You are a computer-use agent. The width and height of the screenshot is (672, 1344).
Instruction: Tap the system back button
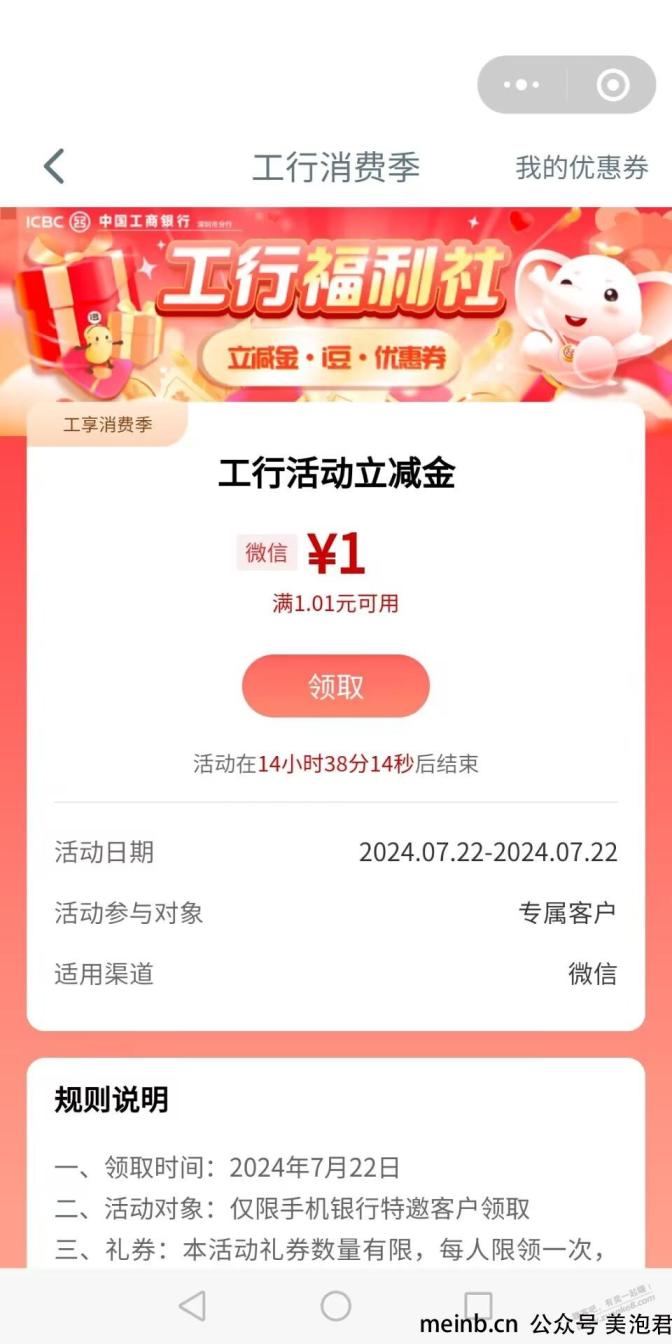click(192, 1305)
